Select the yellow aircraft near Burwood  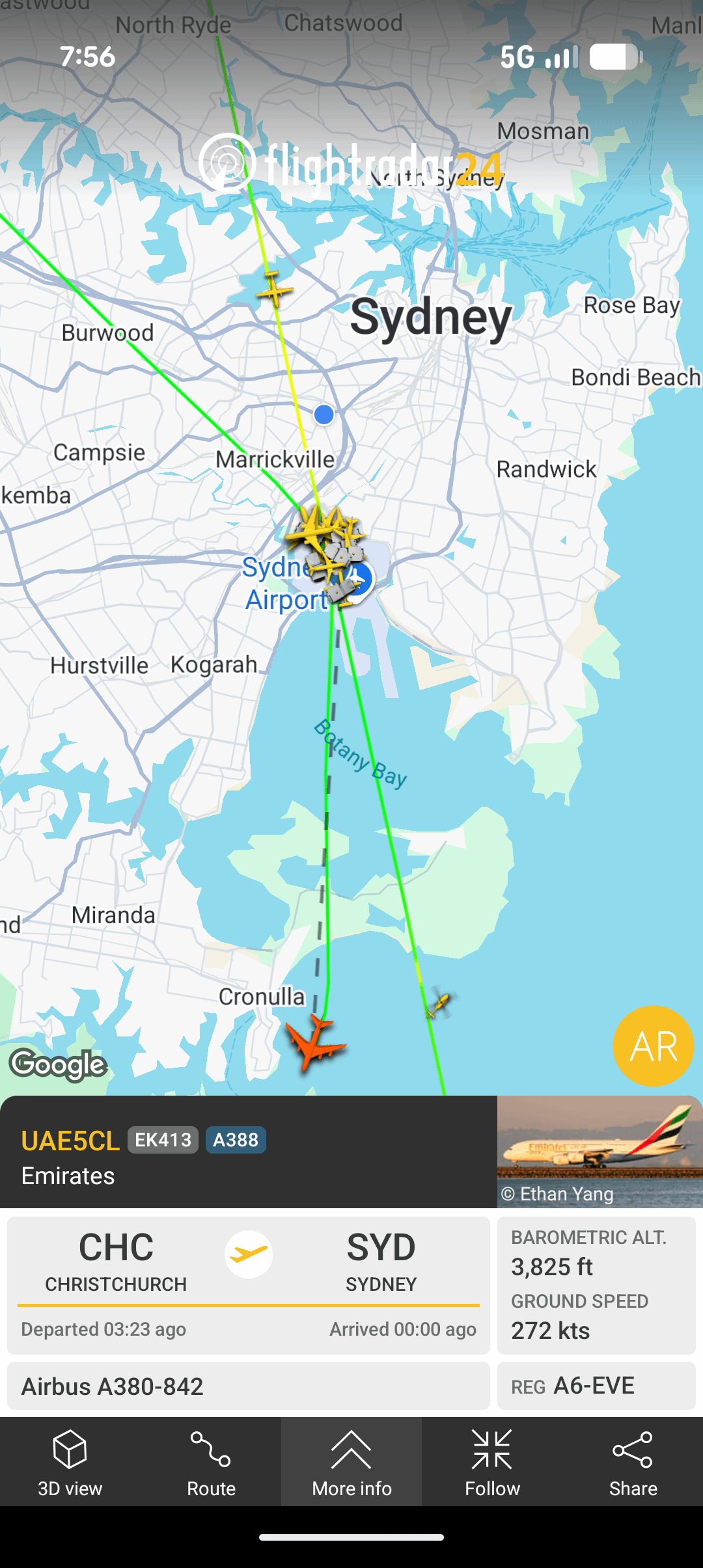[274, 289]
